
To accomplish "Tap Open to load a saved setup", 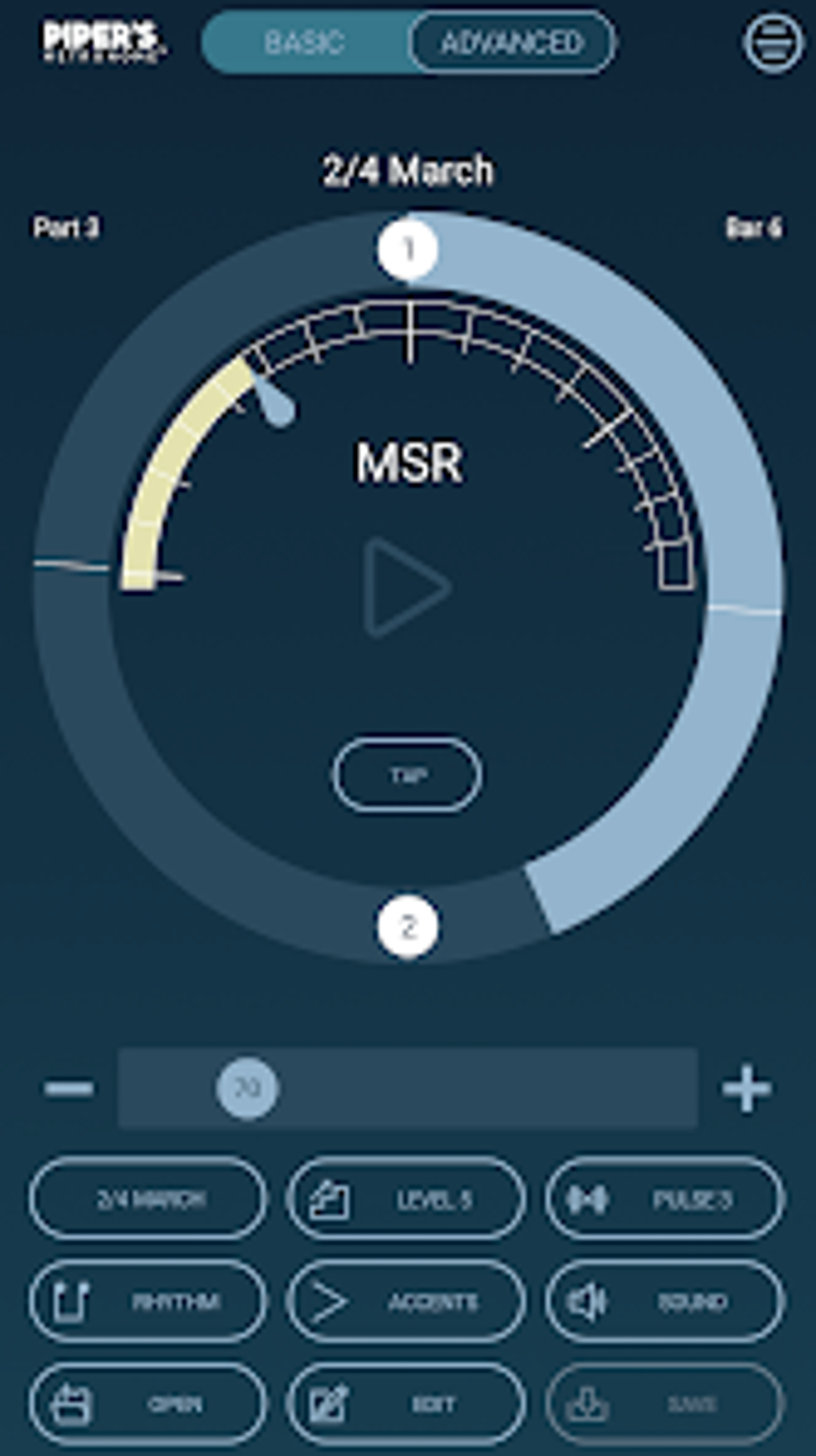I will 148,1404.
